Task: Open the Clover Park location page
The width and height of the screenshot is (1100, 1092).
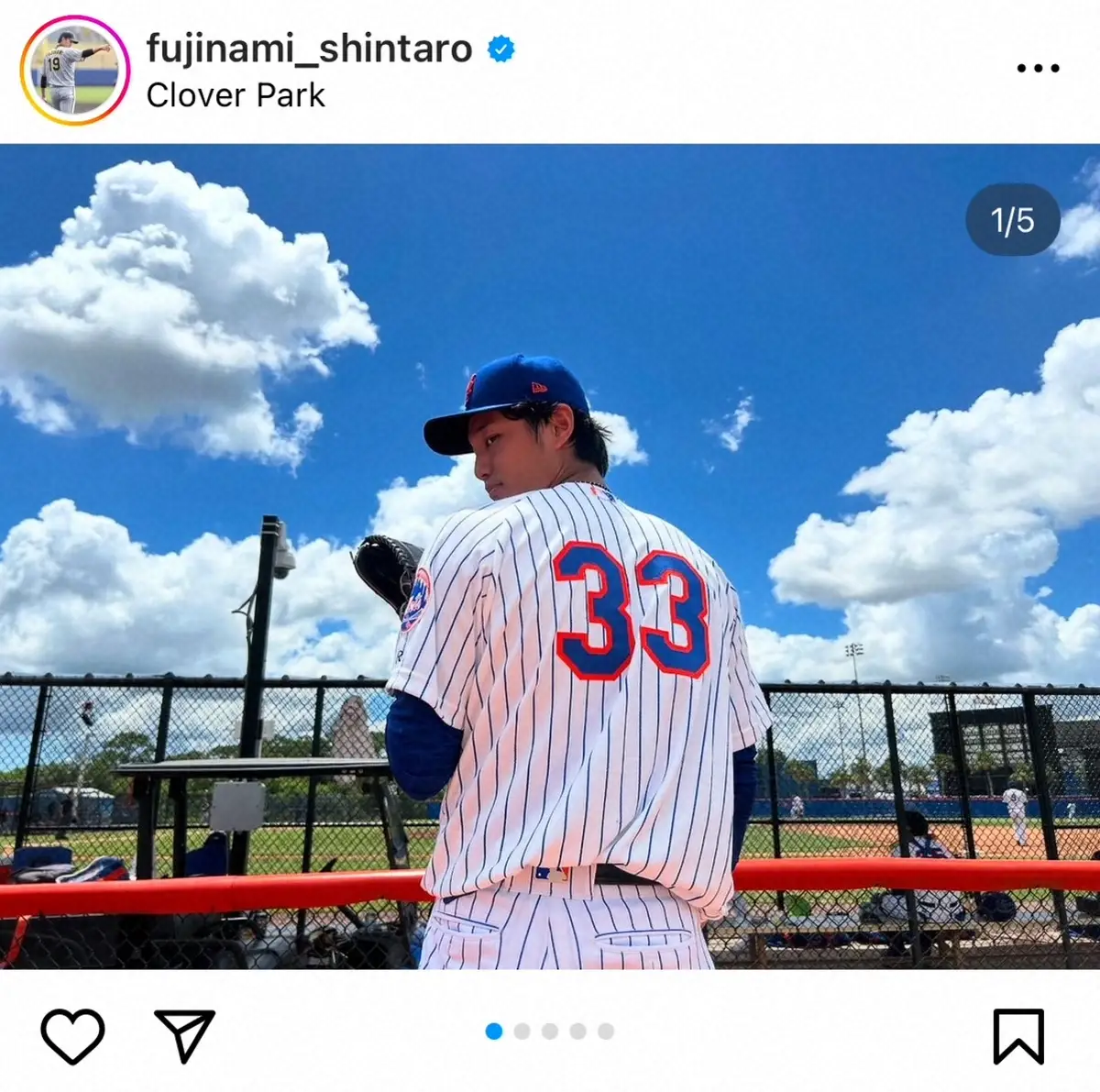Action: pos(236,95)
